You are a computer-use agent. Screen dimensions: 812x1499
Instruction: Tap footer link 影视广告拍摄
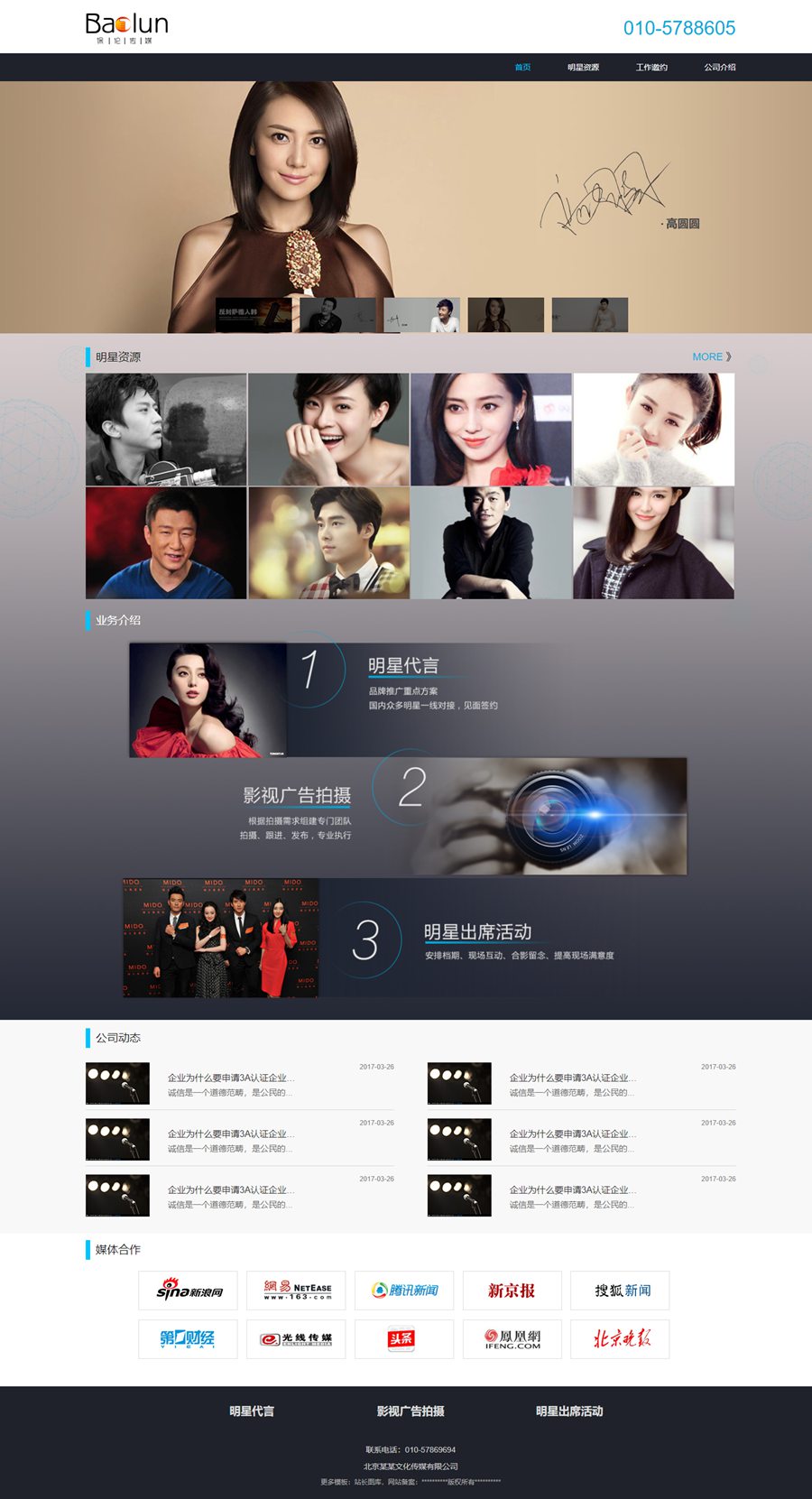click(x=411, y=1411)
